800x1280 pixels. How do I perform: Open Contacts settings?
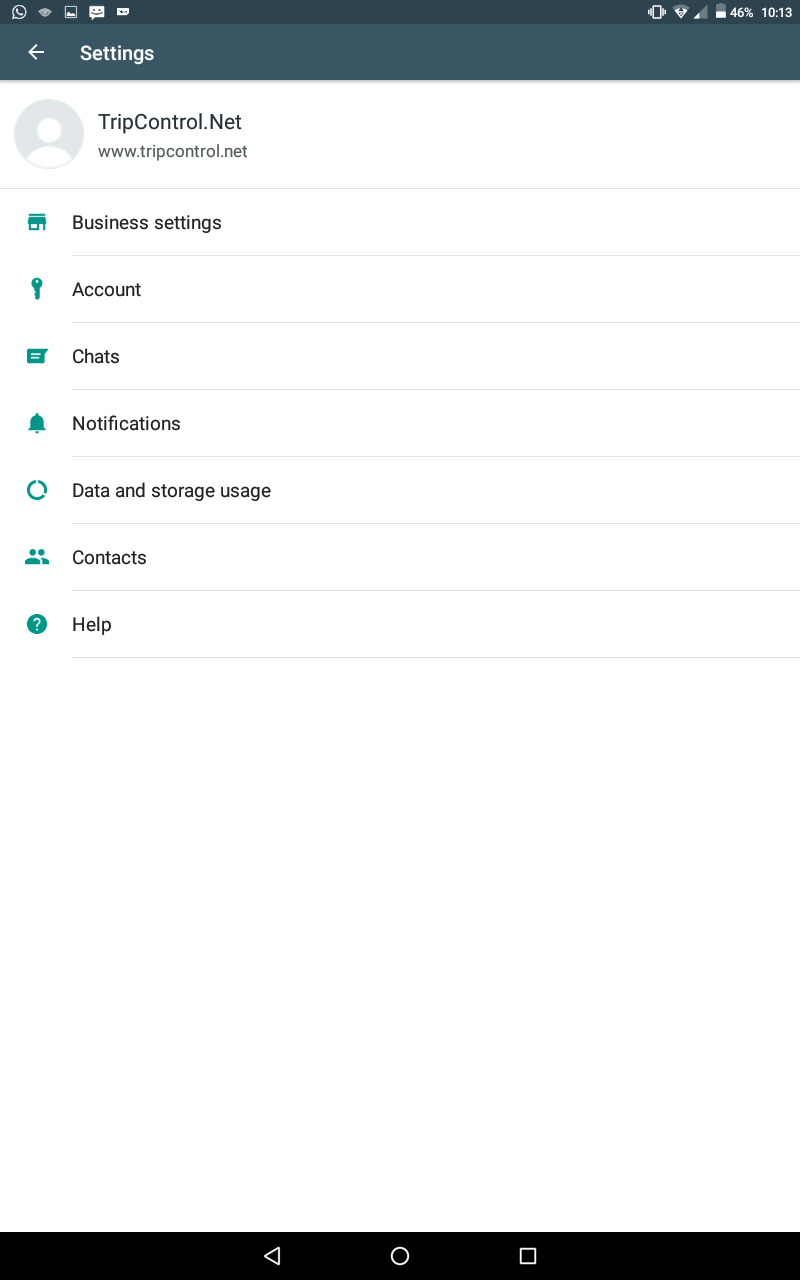point(400,557)
